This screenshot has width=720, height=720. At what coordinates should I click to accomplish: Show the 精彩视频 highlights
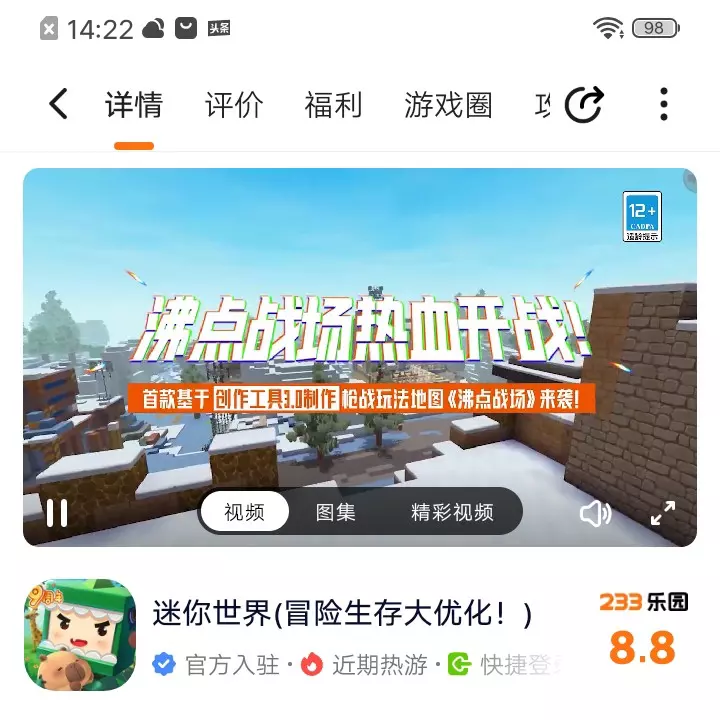(452, 513)
